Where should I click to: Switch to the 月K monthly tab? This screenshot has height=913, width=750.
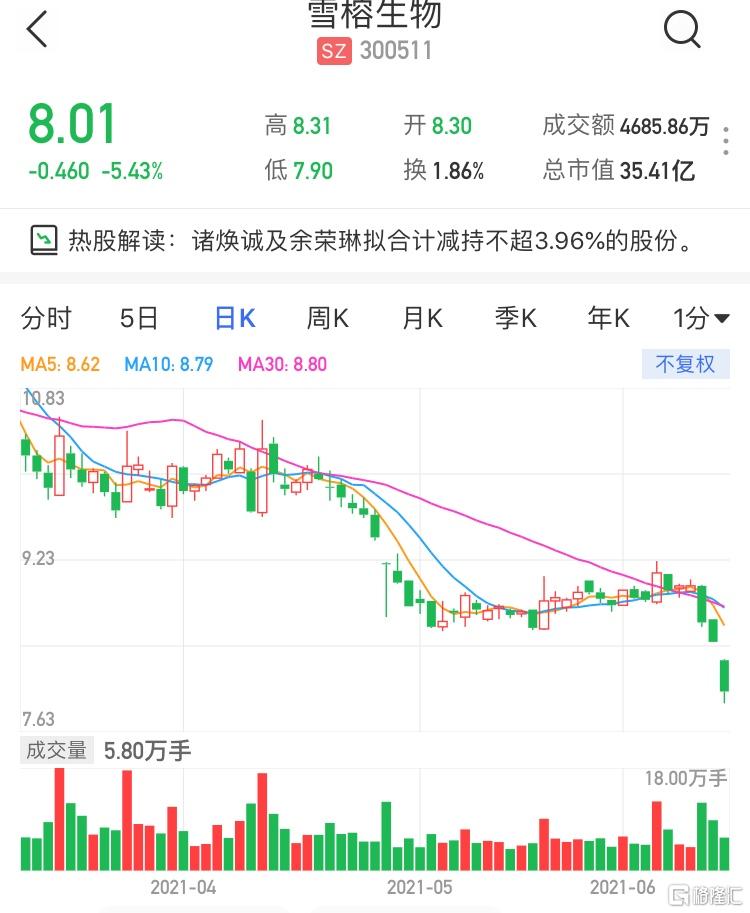[424, 317]
